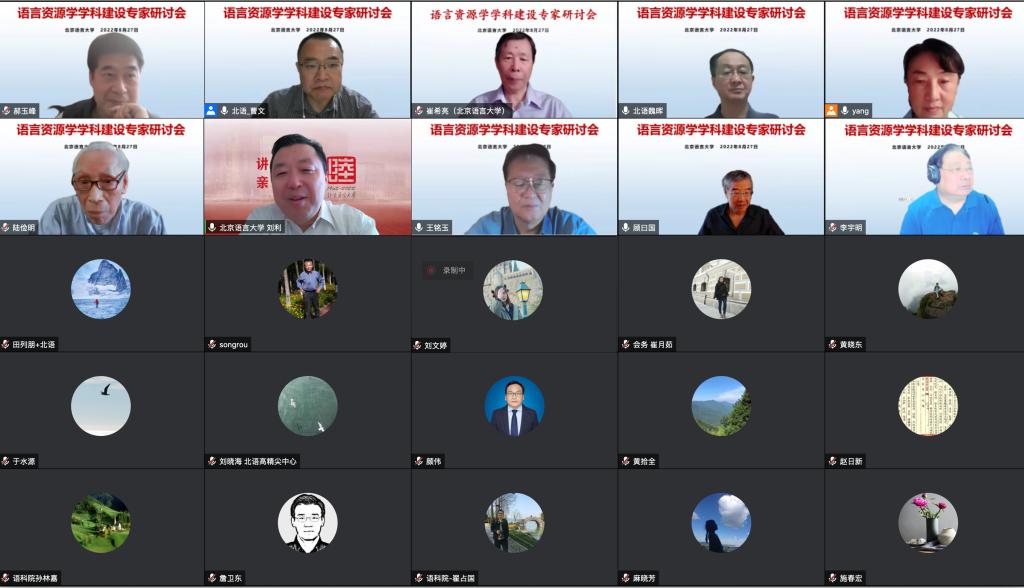Select the video tile labeled 郝玉峰
Viewport: 1024px width, 588px height.
pos(102,60)
